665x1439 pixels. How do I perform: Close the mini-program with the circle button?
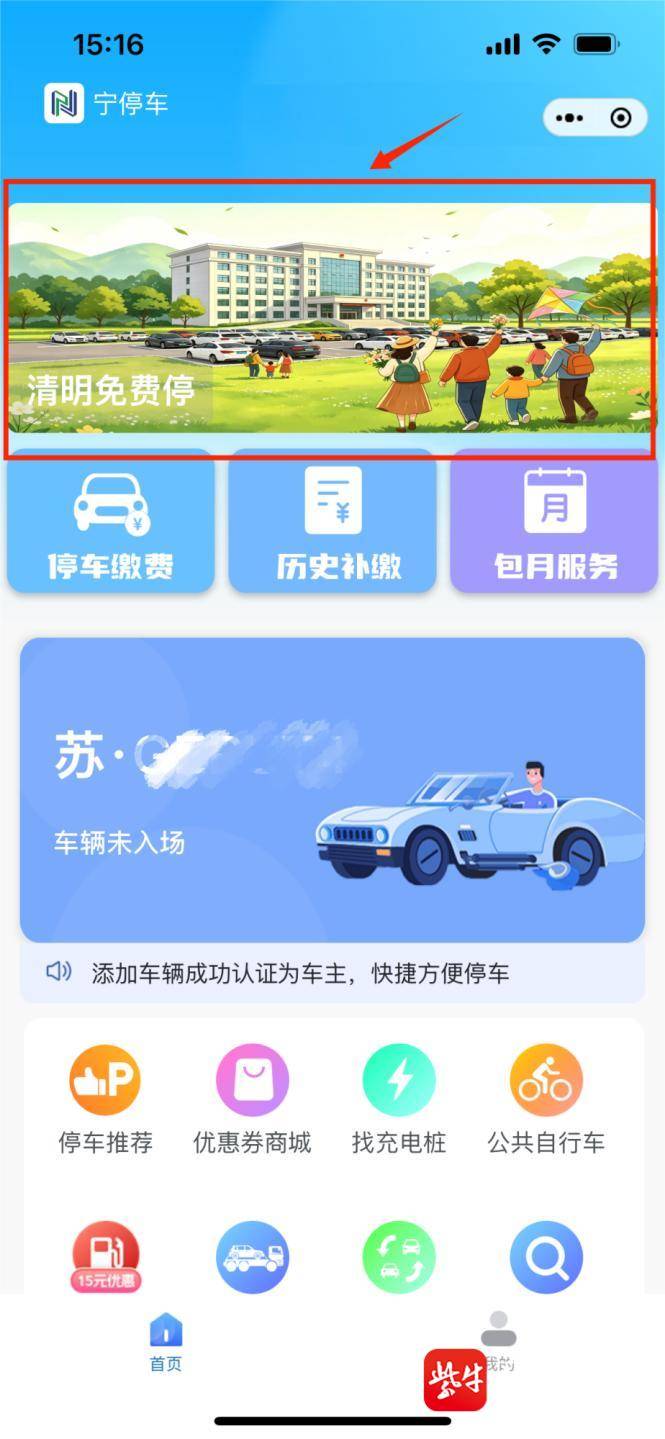click(x=621, y=118)
